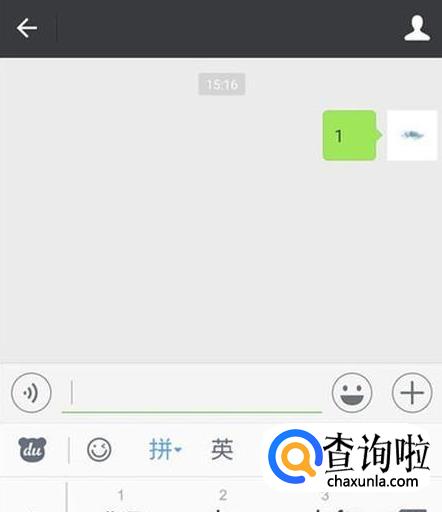Screen dimensions: 442x512
Task: Open the contact profile icon
Action: 417,28
